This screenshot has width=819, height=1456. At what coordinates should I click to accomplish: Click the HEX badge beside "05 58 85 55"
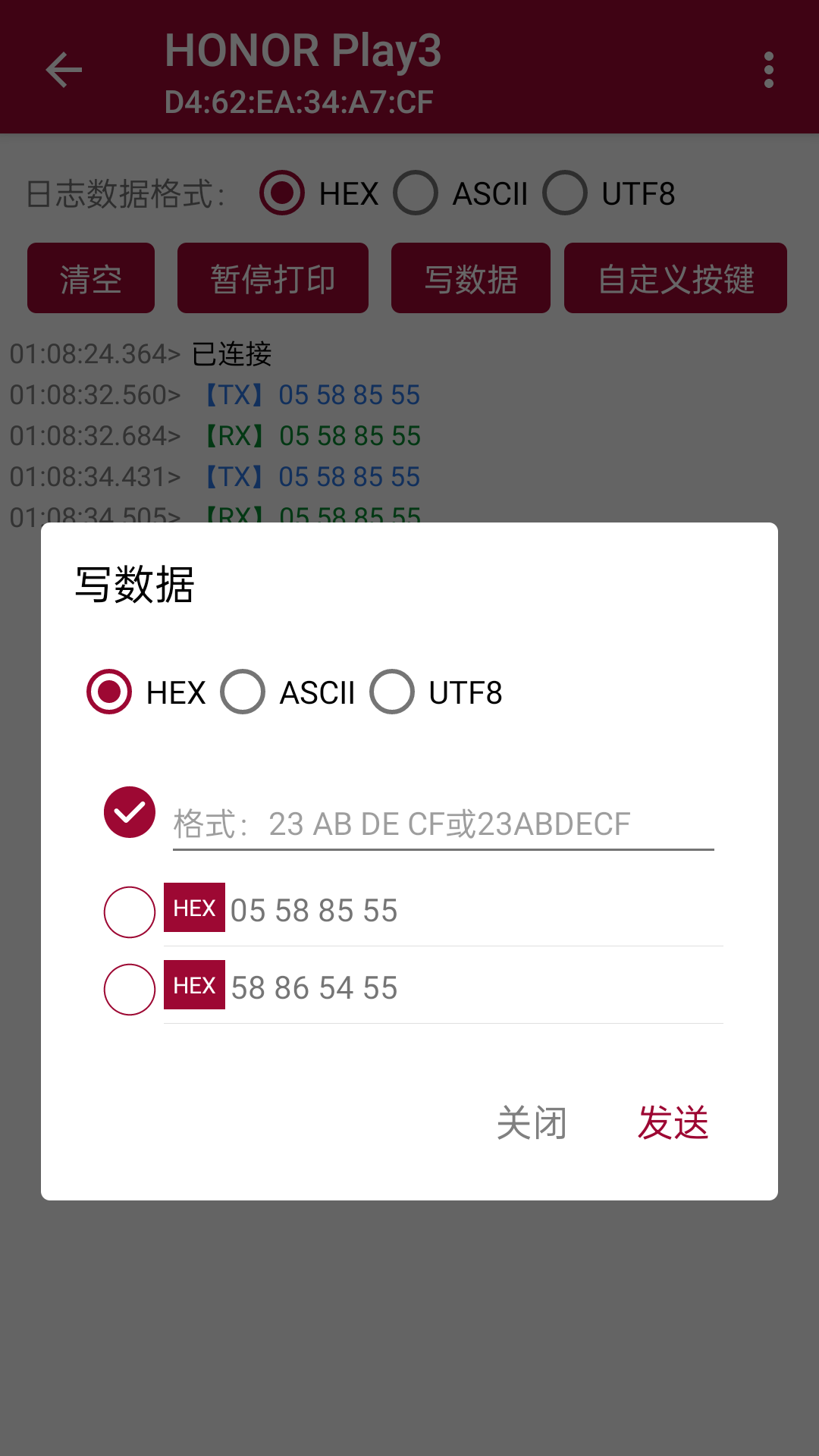(x=194, y=909)
